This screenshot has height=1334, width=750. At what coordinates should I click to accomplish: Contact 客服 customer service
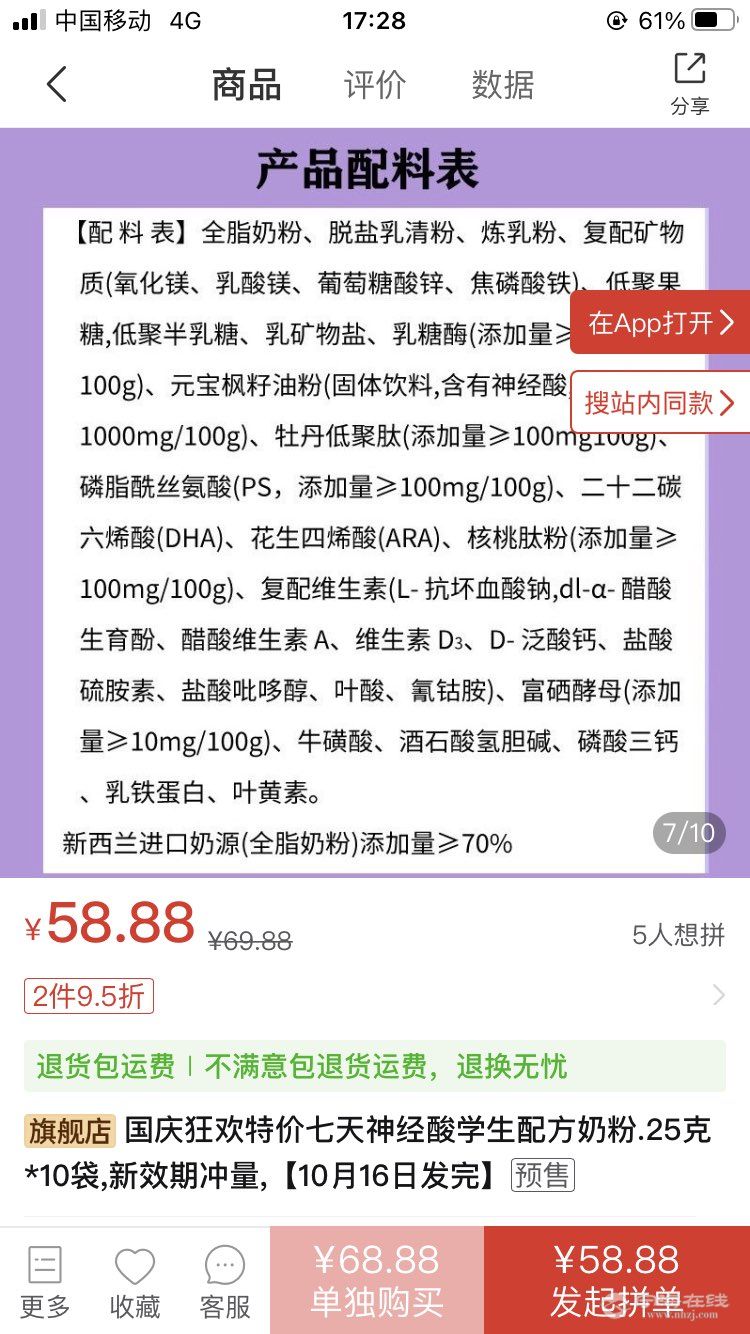point(225,1282)
